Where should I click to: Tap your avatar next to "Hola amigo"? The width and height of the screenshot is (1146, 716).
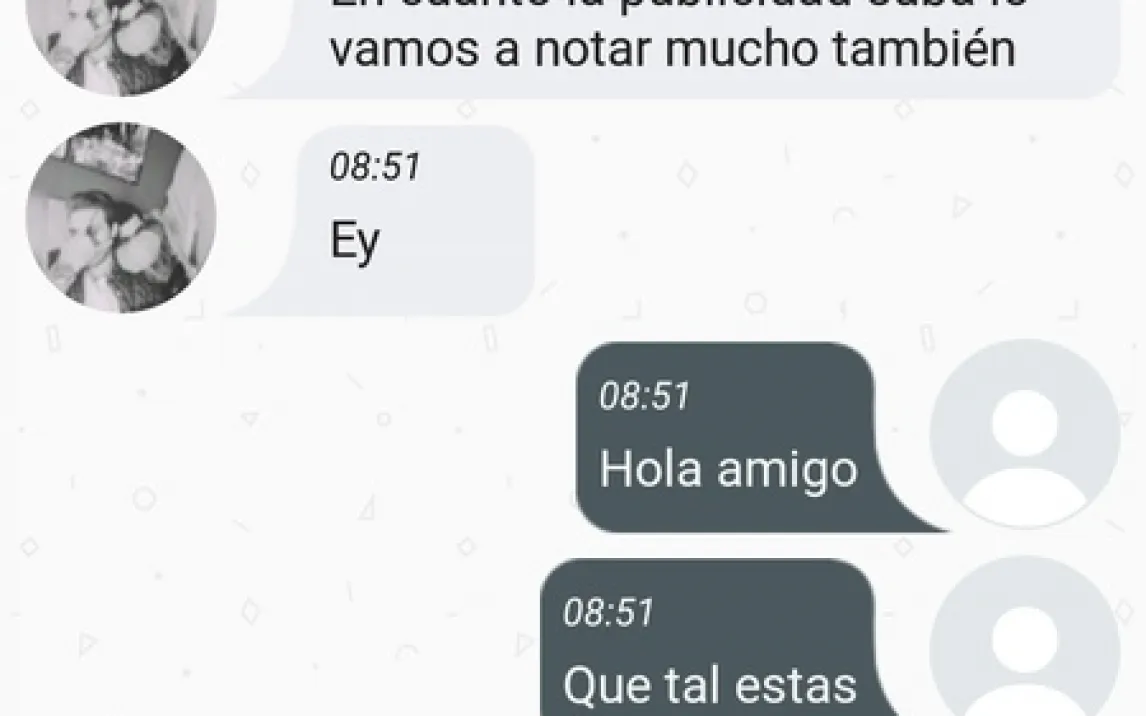click(1024, 434)
